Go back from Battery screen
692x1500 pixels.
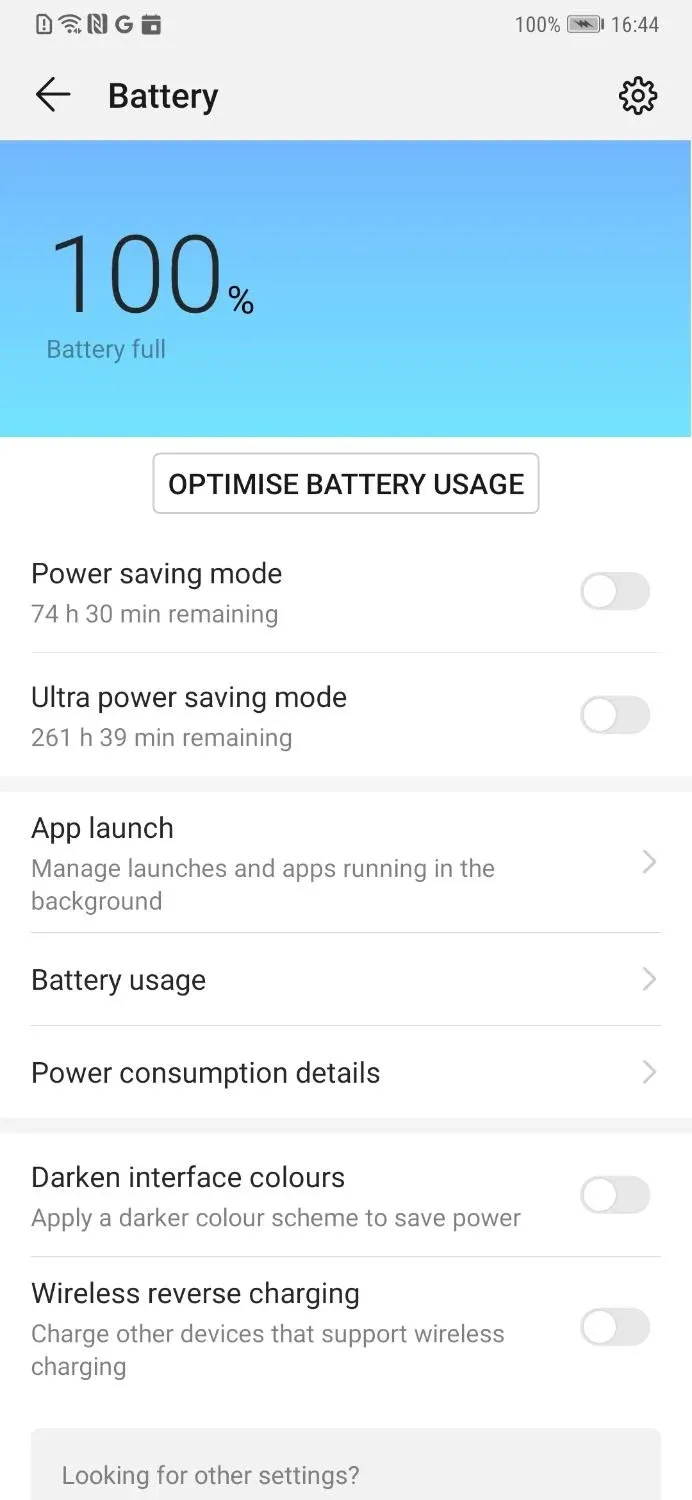[x=53, y=96]
